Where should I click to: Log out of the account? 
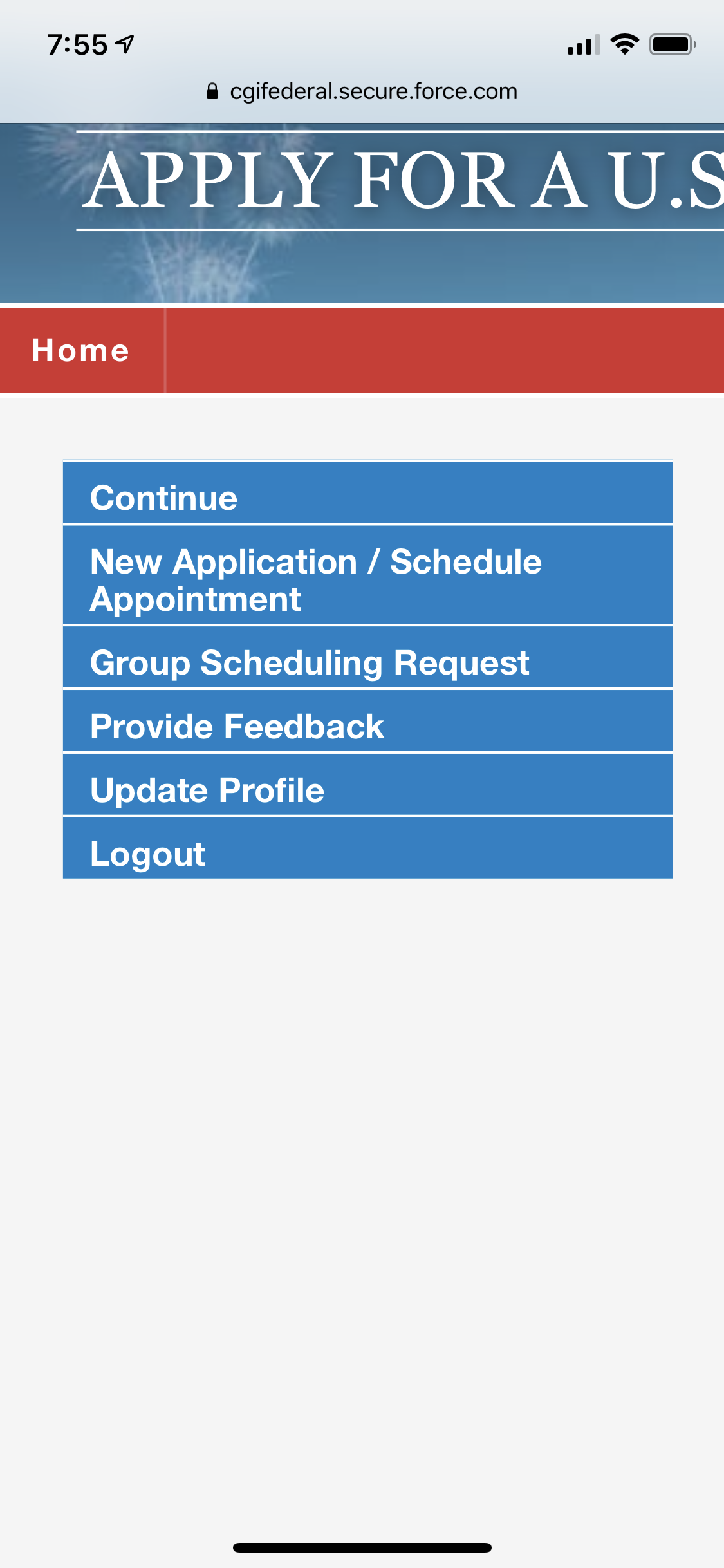367,848
